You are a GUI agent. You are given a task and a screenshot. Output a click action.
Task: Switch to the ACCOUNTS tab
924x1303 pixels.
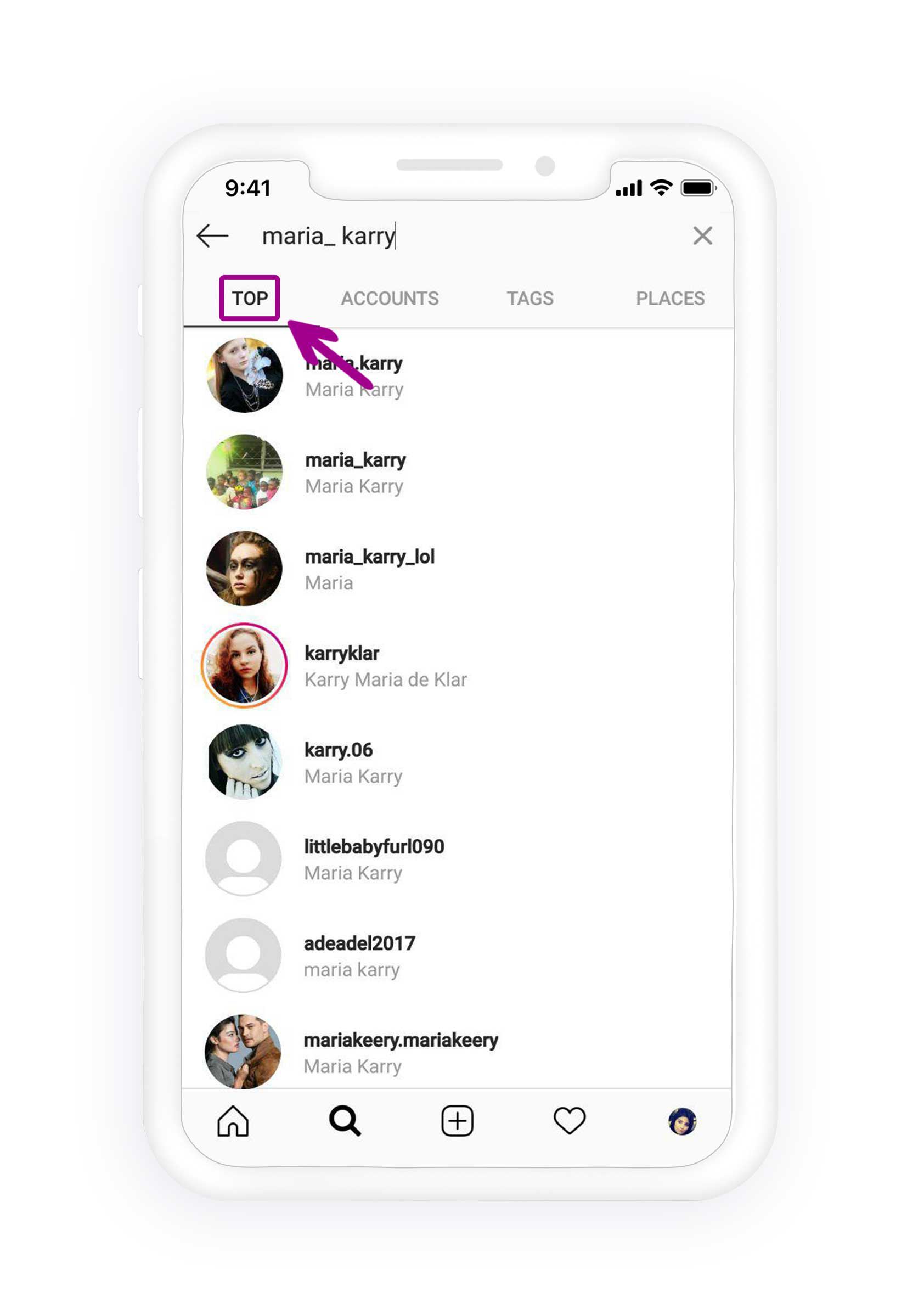tap(390, 298)
